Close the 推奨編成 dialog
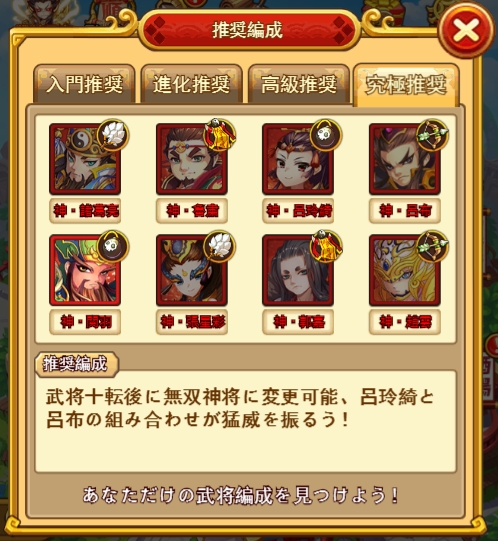Image resolution: width=498 pixels, height=541 pixels. (x=466, y=30)
